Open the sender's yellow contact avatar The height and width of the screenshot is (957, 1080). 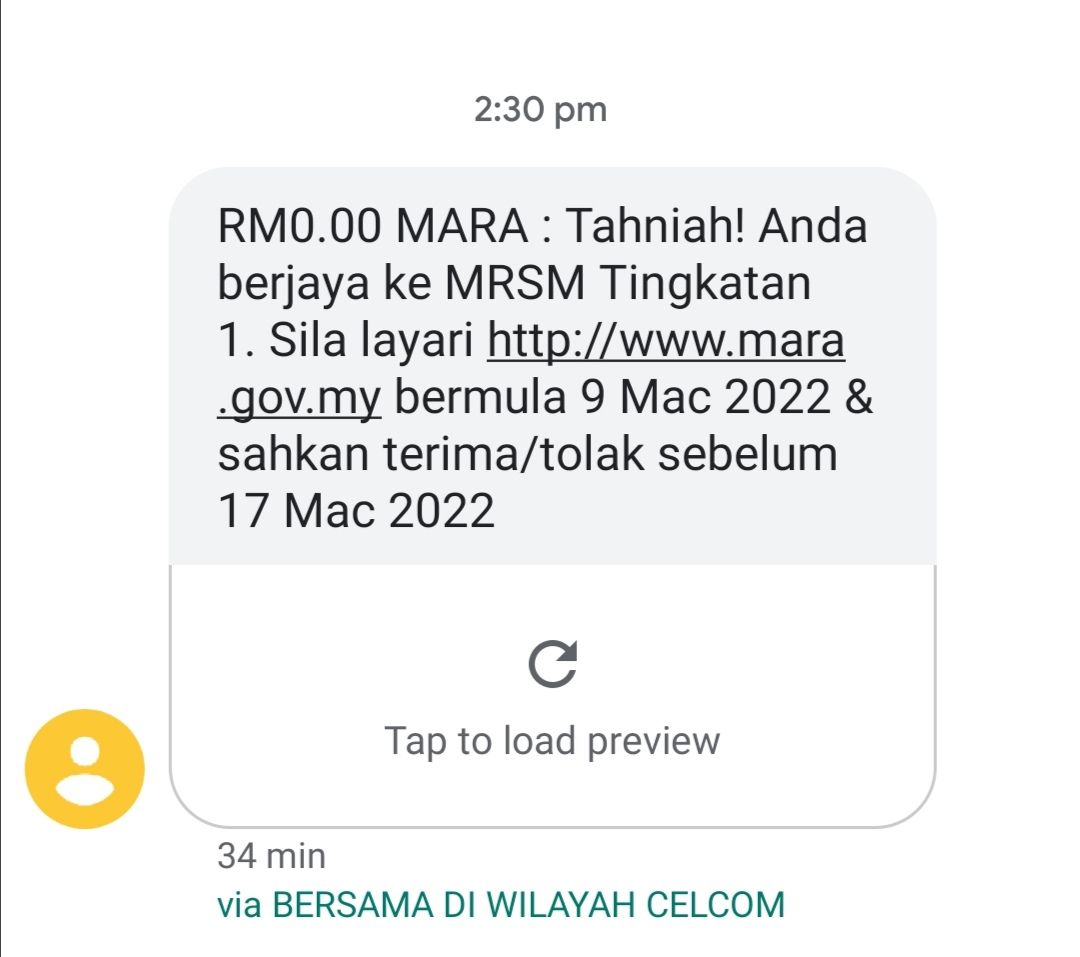click(85, 769)
